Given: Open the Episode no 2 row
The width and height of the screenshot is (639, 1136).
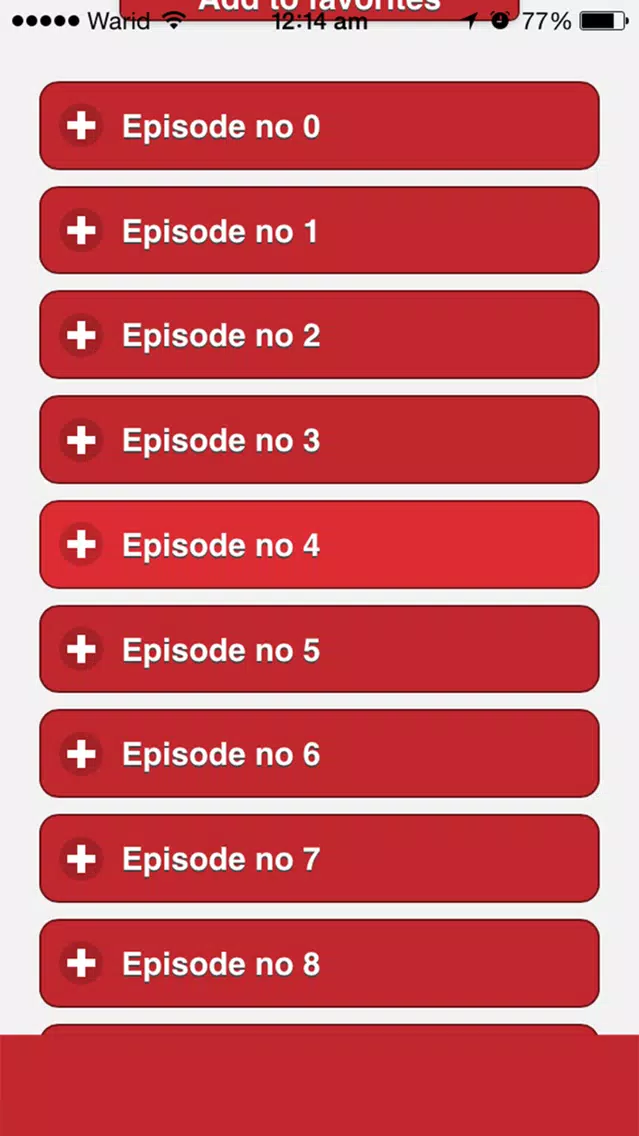Looking at the screenshot, I should coord(320,335).
